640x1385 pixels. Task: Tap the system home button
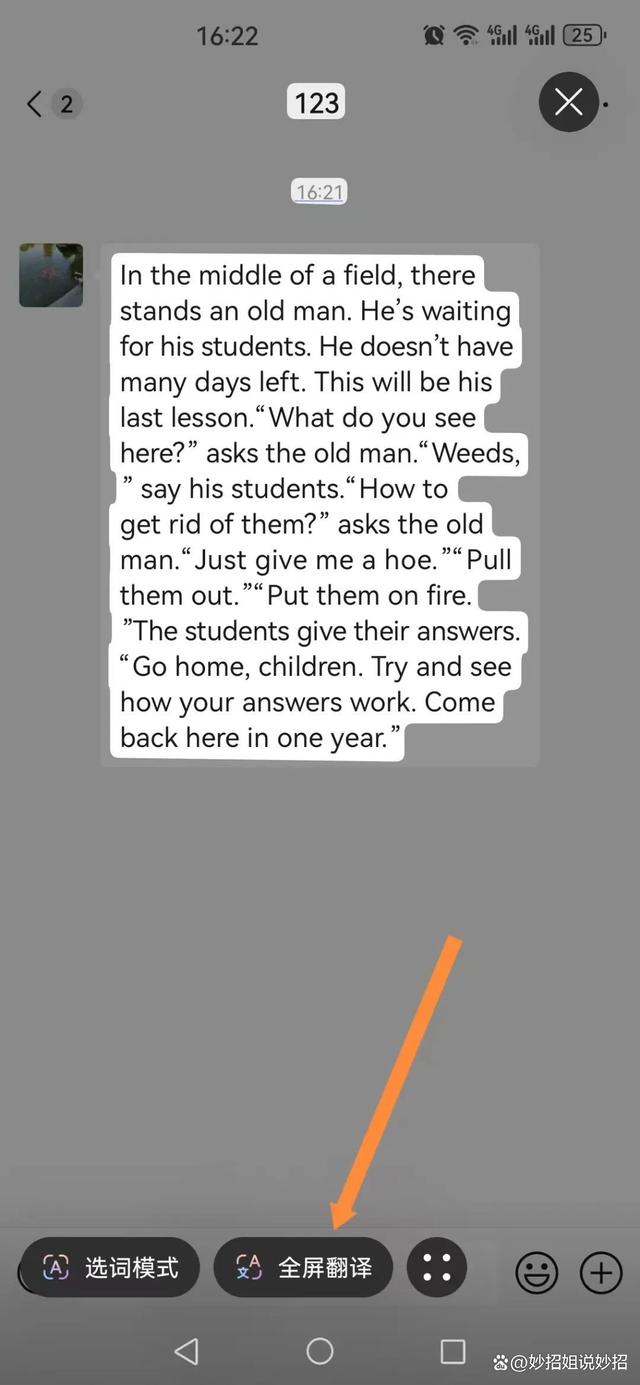tap(320, 1352)
